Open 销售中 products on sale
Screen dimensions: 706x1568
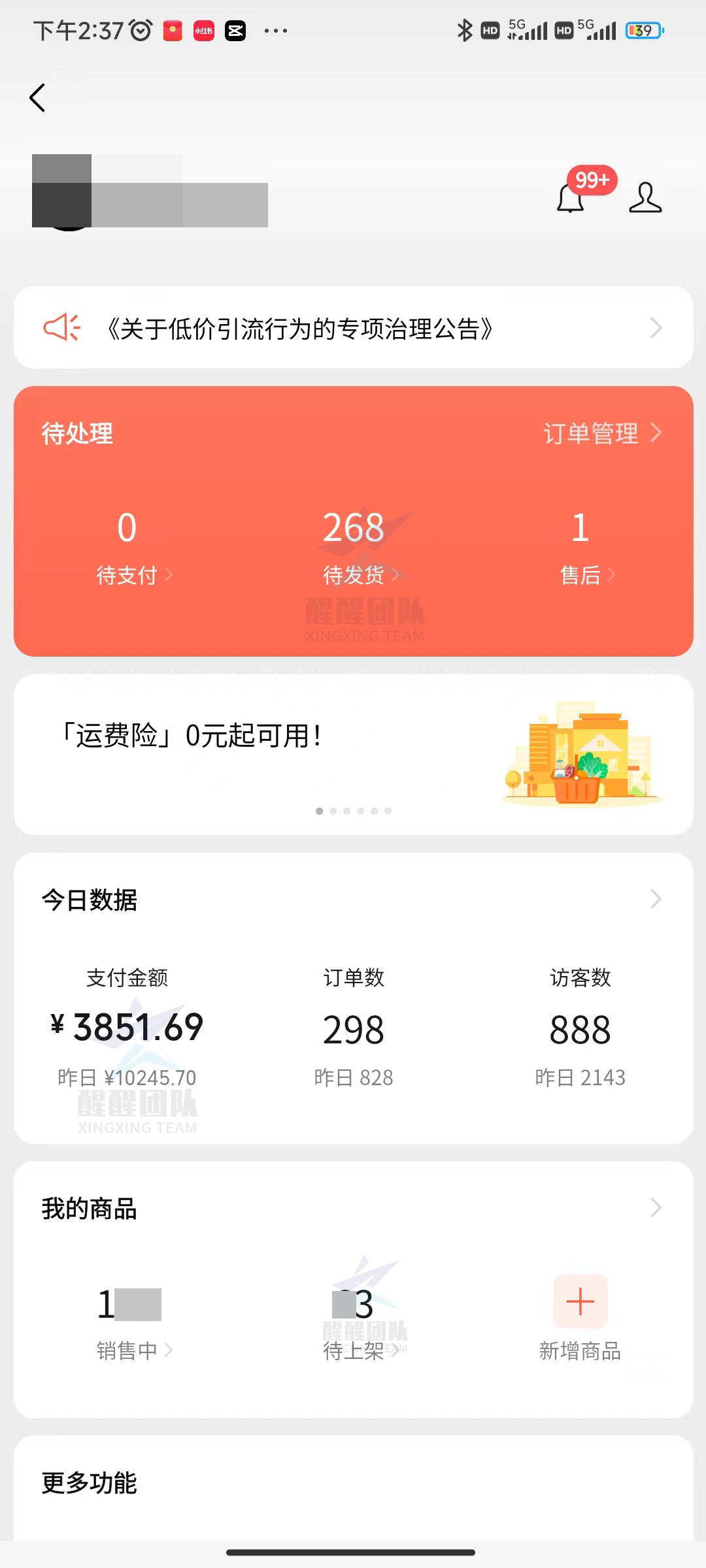129,1320
